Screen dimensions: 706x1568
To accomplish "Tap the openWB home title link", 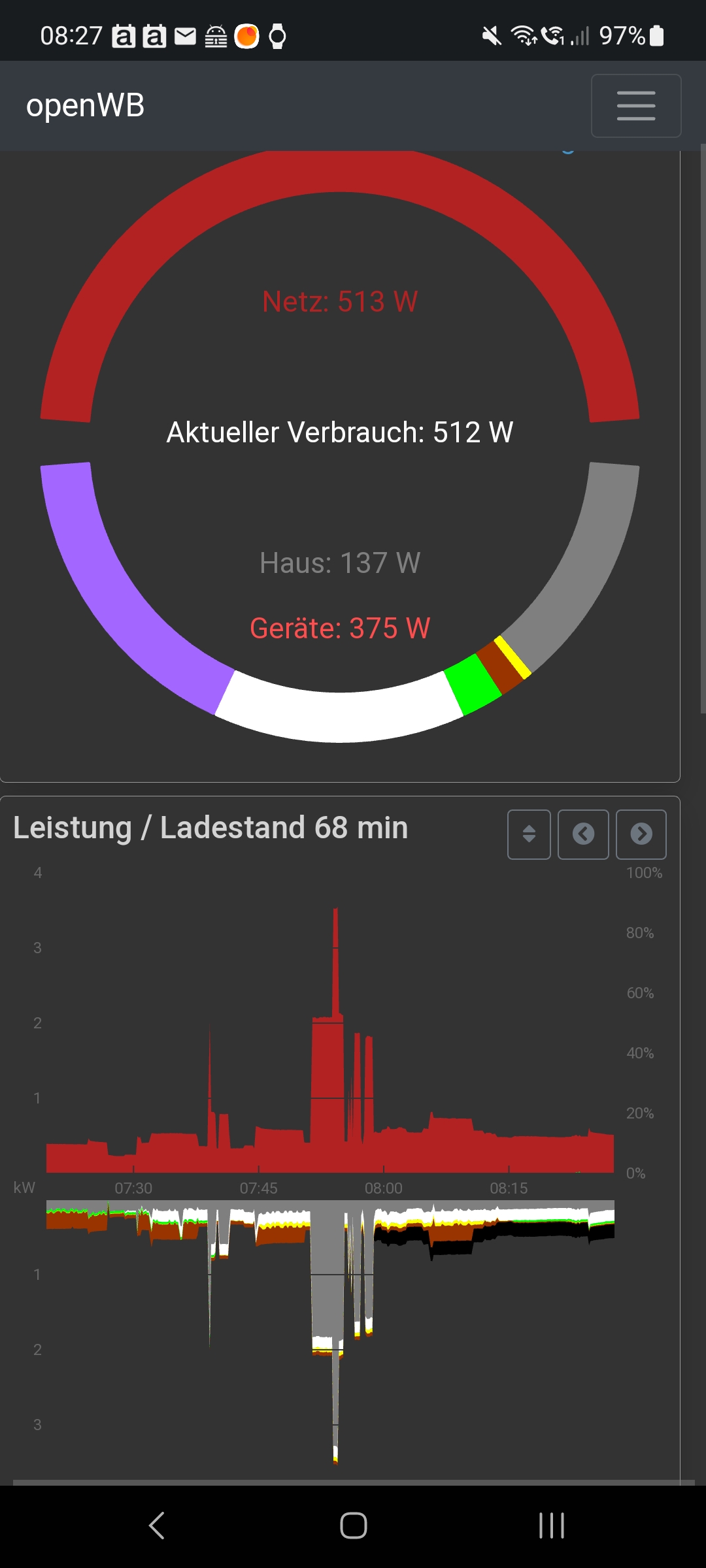I will pos(85,105).
